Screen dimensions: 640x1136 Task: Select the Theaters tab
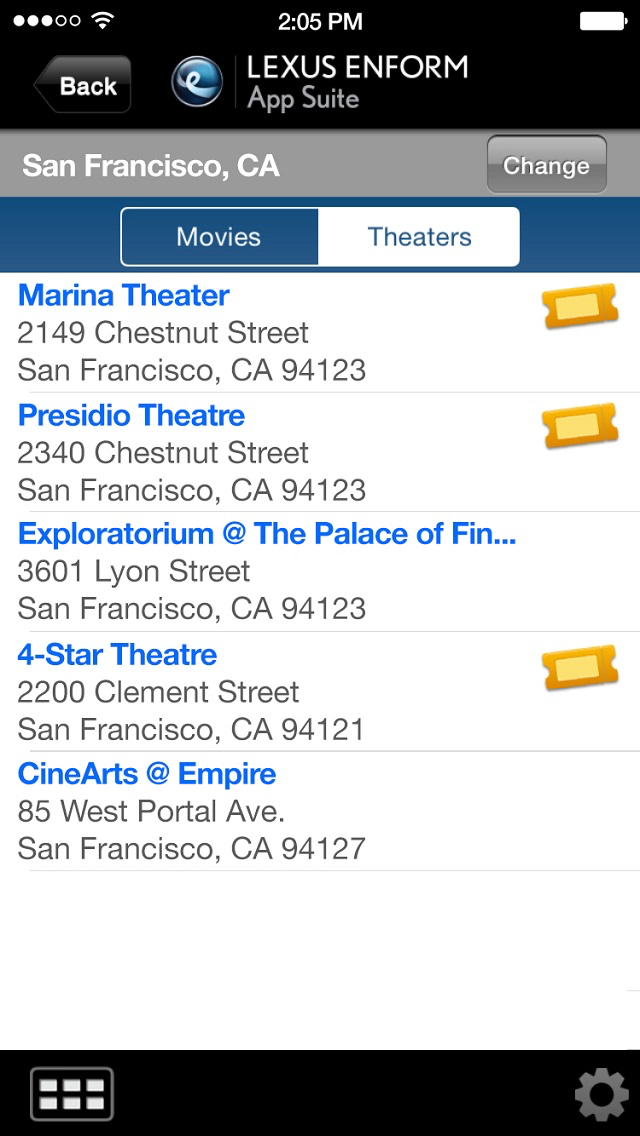click(419, 237)
